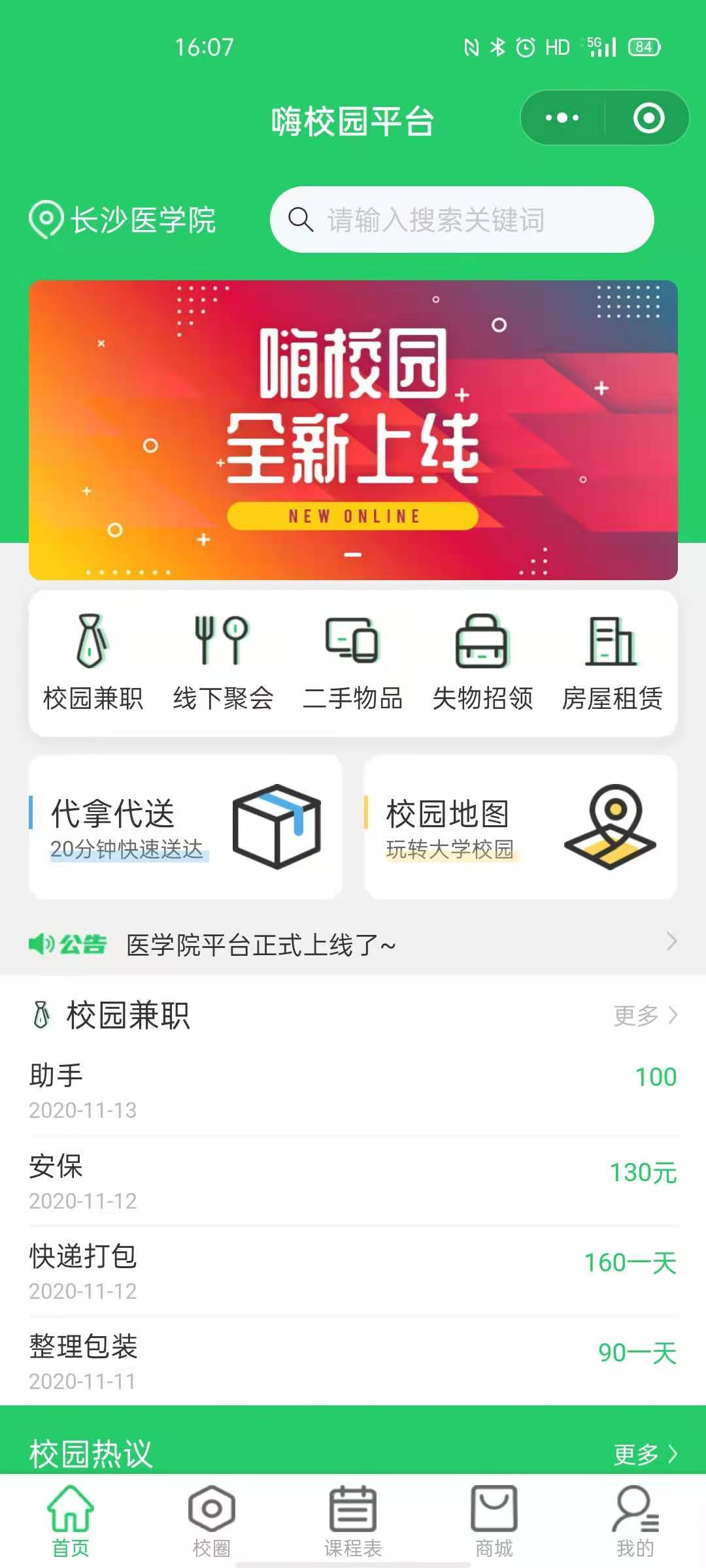Image resolution: width=706 pixels, height=1568 pixels.
Task: Open the mini program overflow menu
Action: [562, 118]
